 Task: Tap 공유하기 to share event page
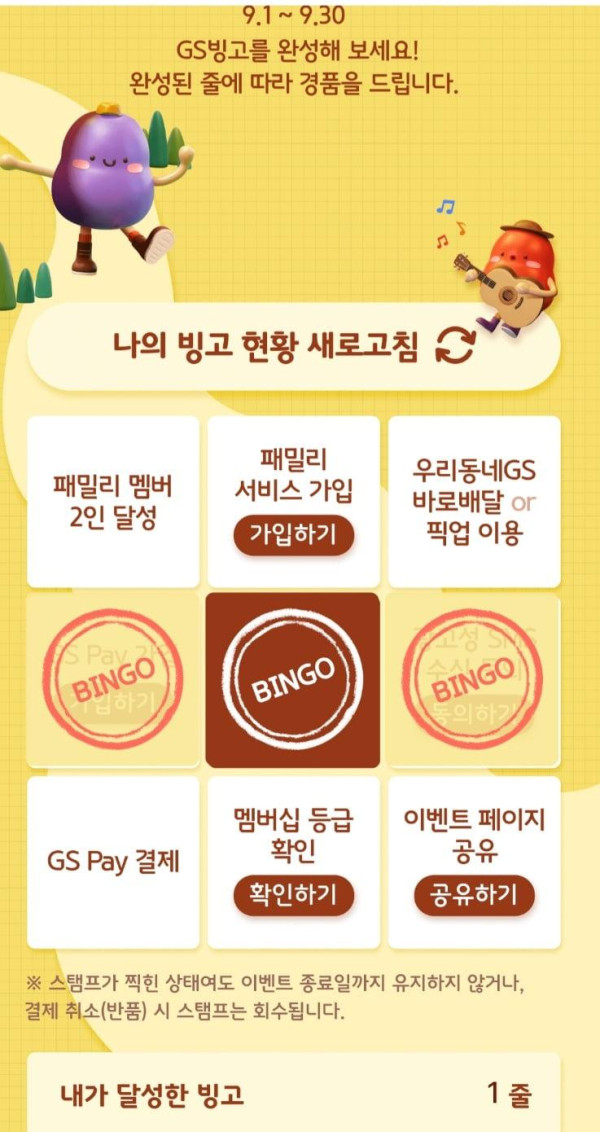(x=474, y=894)
